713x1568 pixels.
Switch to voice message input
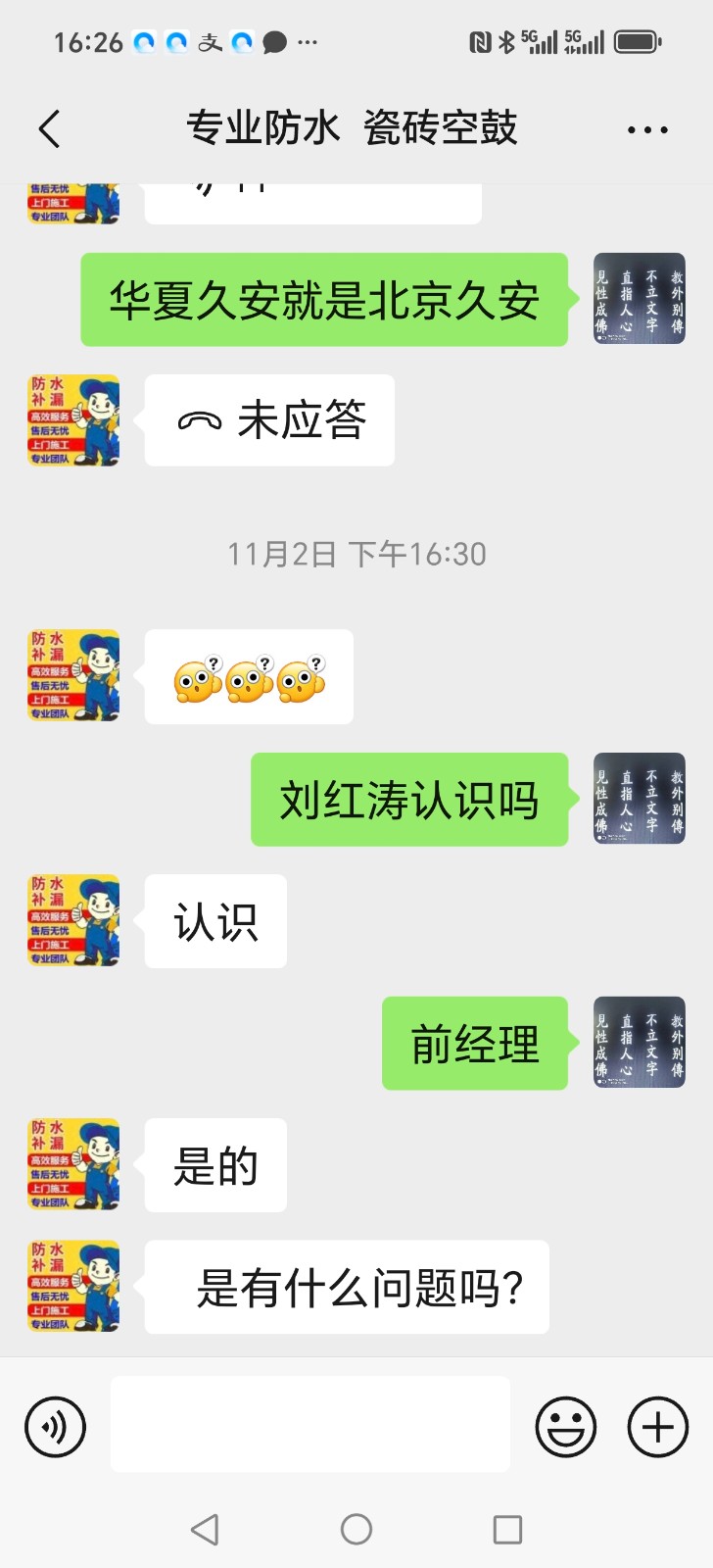click(x=55, y=1427)
